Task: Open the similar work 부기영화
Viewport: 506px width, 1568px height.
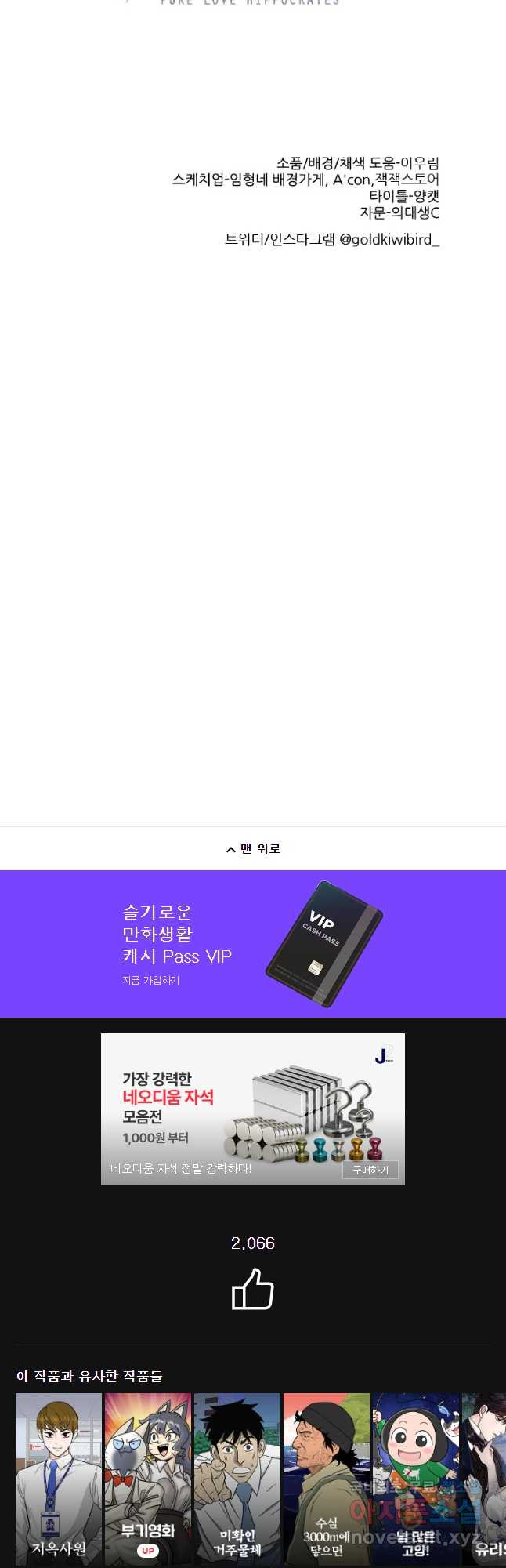Action: [x=148, y=1479]
